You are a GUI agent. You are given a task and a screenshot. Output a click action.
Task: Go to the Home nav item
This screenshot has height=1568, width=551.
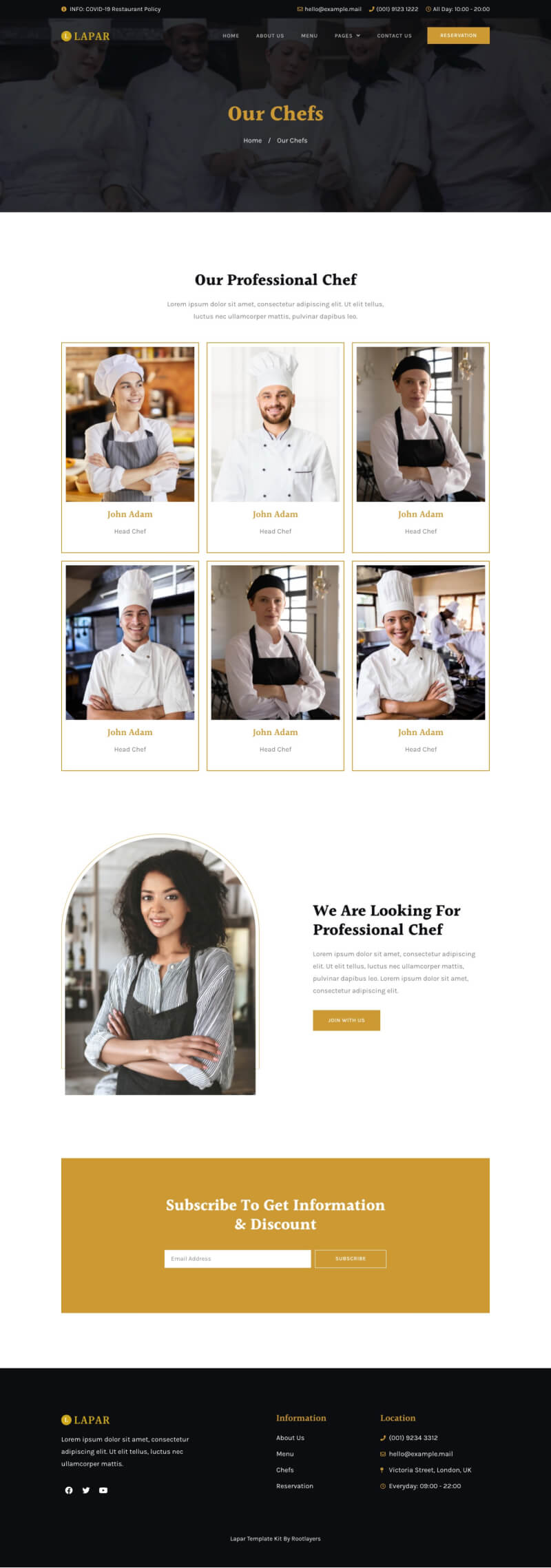coord(231,36)
